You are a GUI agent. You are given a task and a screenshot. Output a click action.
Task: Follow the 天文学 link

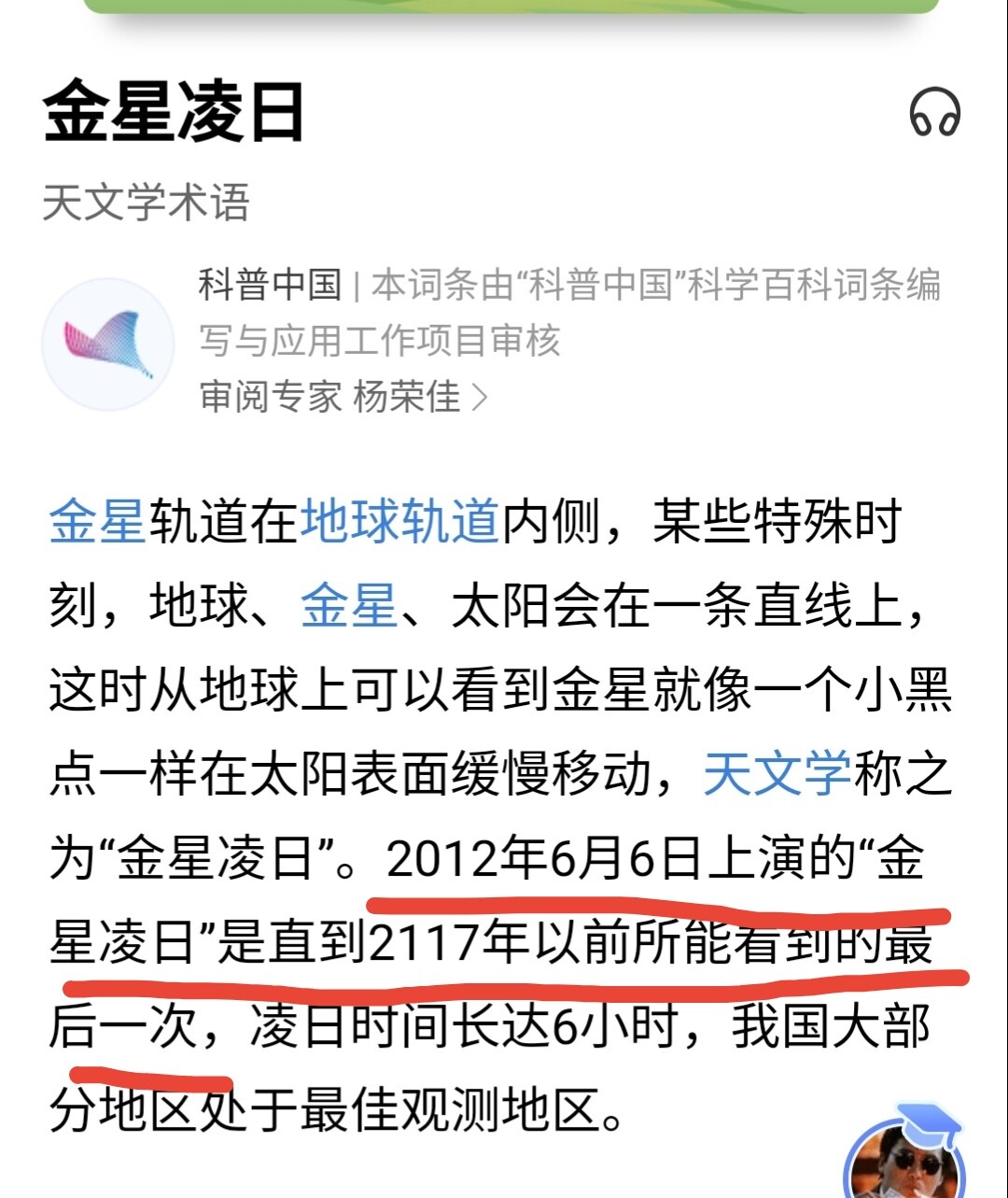click(777, 773)
